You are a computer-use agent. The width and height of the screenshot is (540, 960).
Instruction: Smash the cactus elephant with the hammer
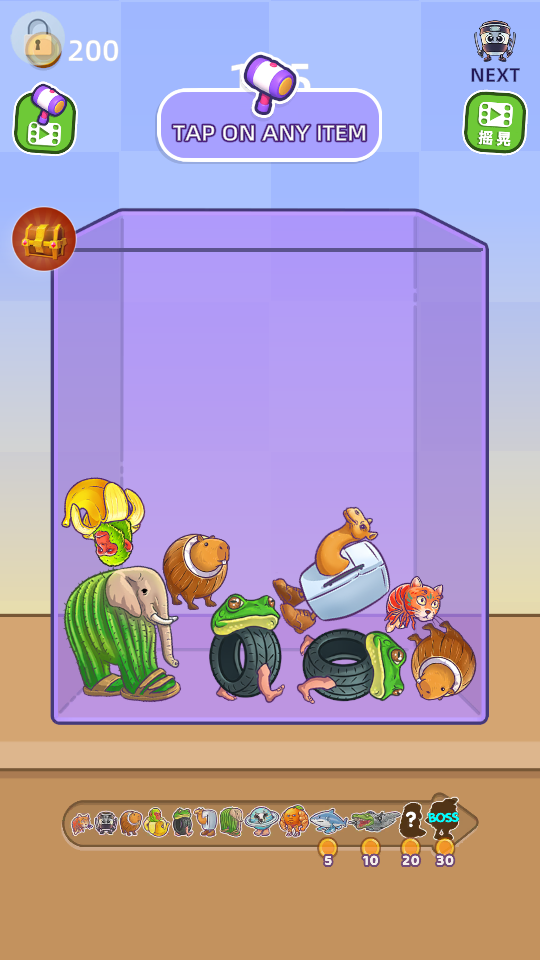[x=122, y=634]
